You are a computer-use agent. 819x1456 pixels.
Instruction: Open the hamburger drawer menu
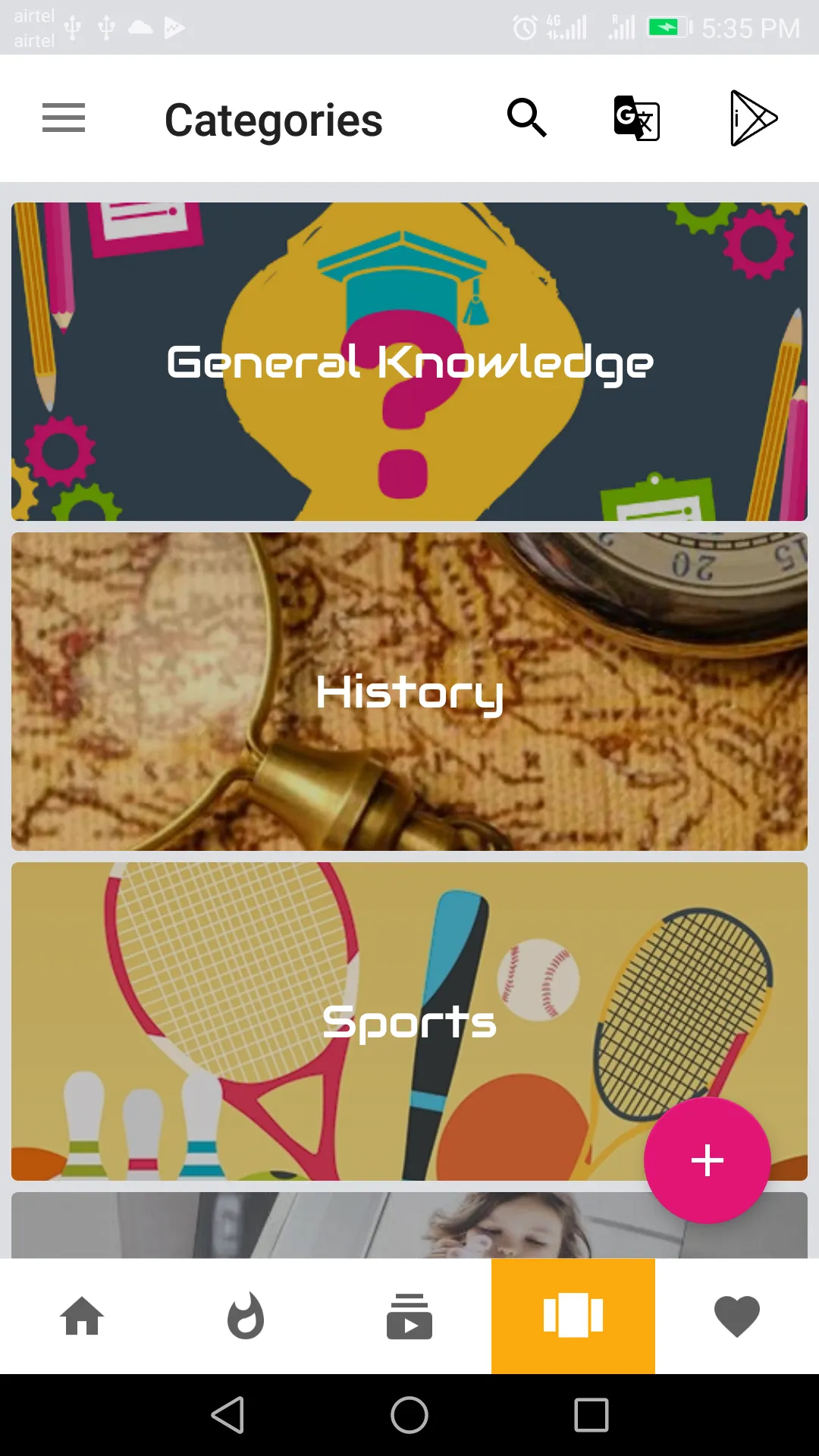(x=64, y=118)
